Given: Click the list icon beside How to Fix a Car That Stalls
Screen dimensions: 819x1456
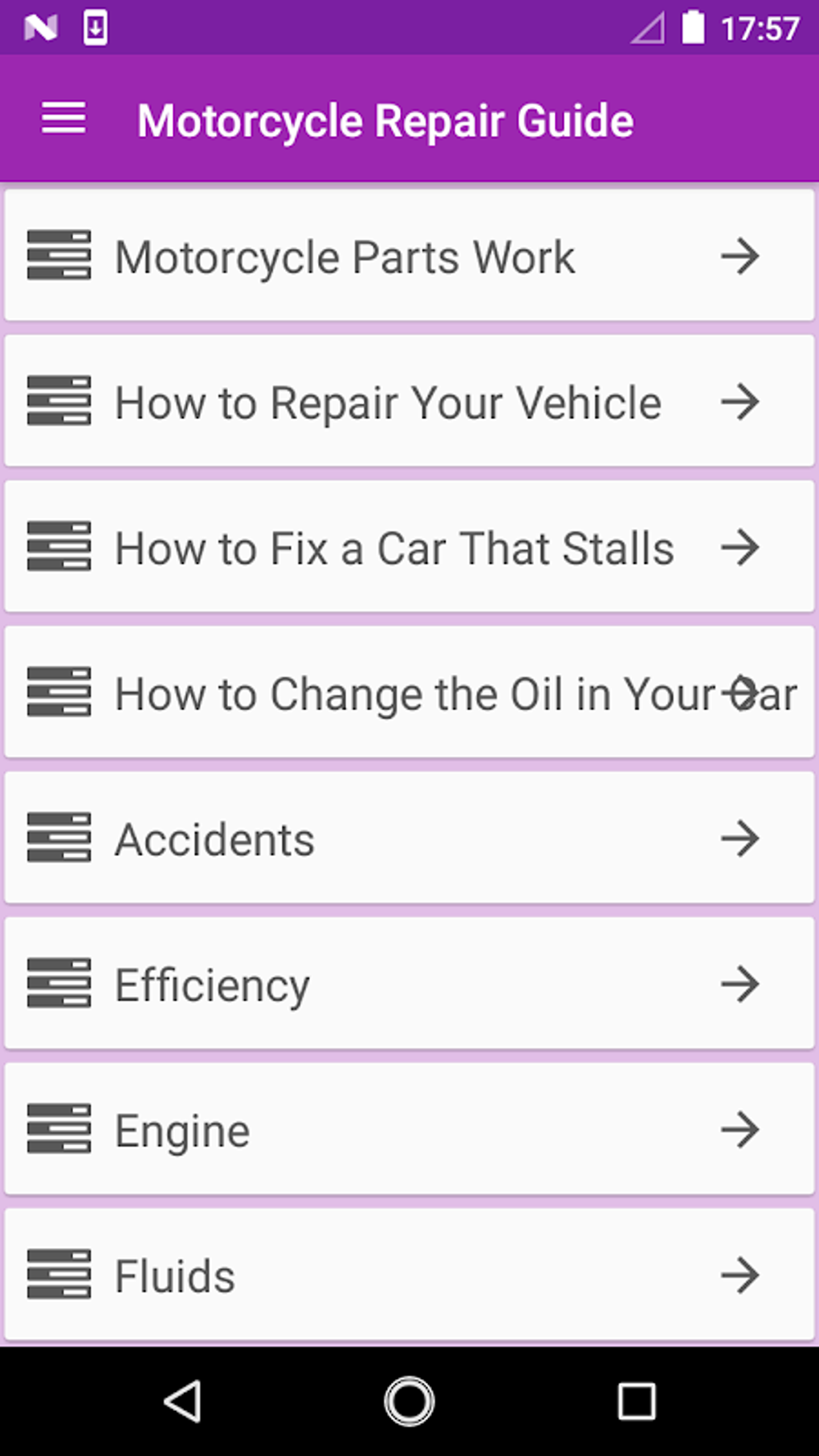Looking at the screenshot, I should pos(59,547).
